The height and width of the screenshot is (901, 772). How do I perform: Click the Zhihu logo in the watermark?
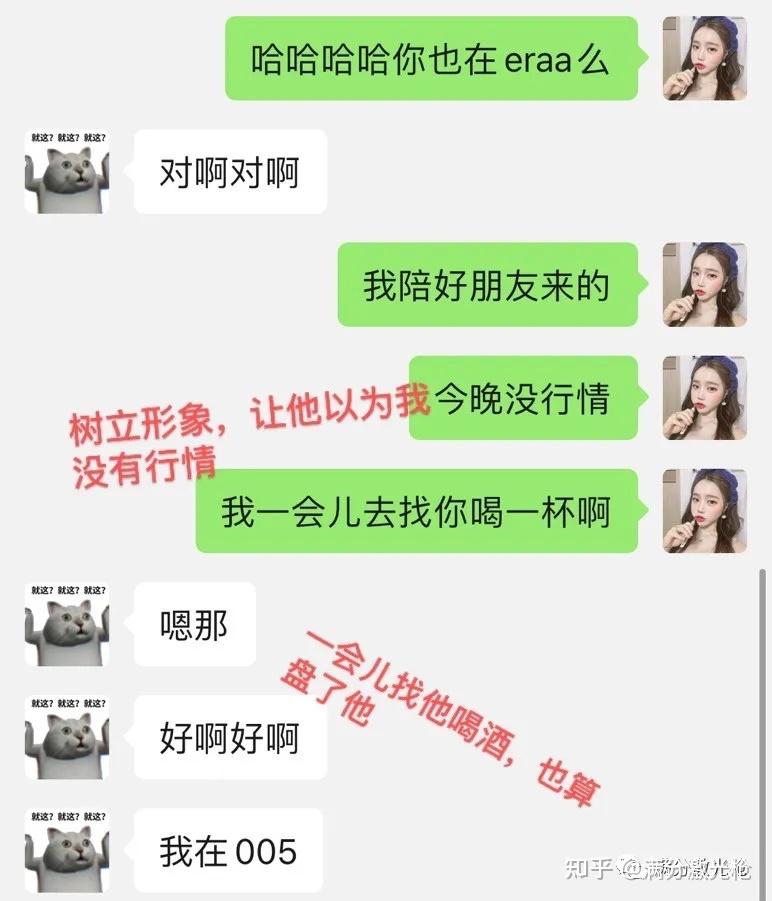tap(630, 866)
